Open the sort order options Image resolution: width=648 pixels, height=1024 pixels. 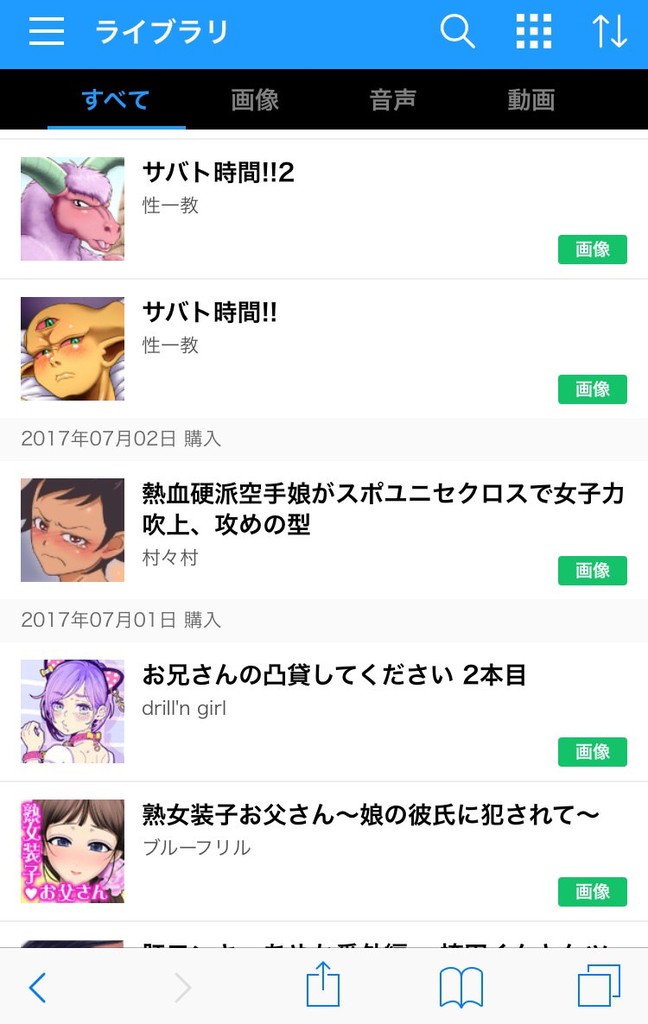(609, 31)
